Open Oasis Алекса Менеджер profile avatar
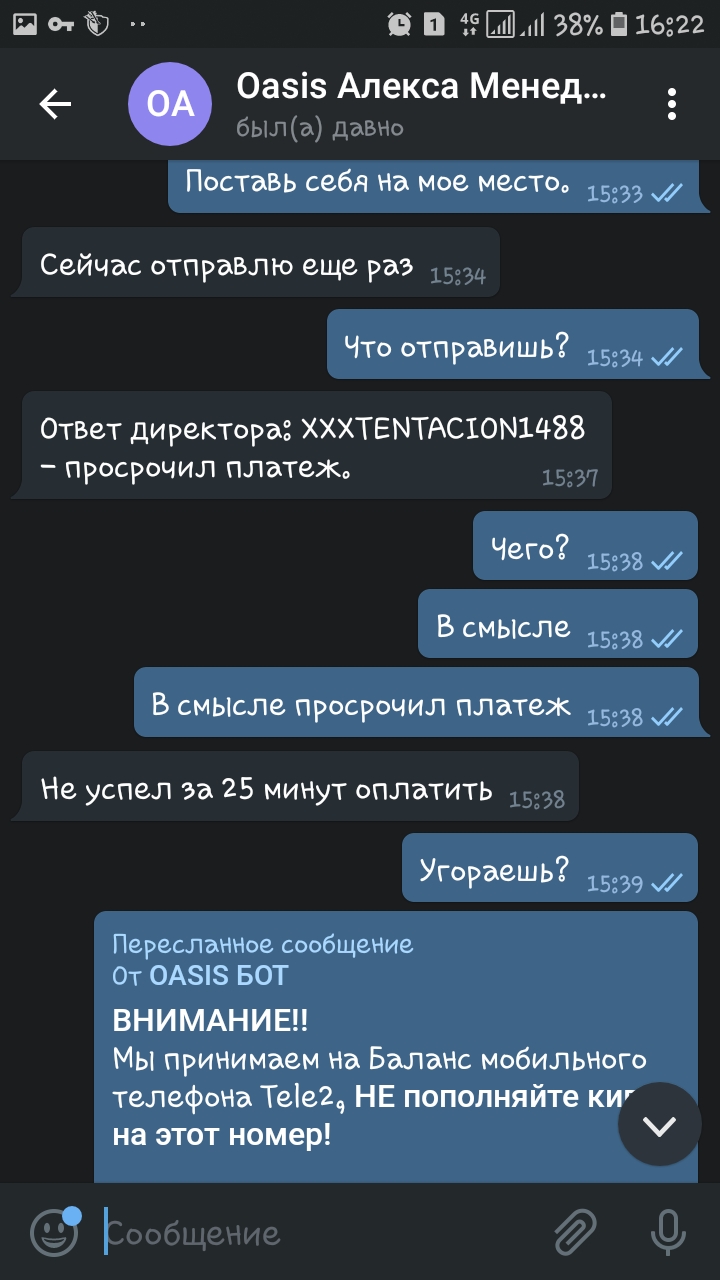 click(x=170, y=104)
